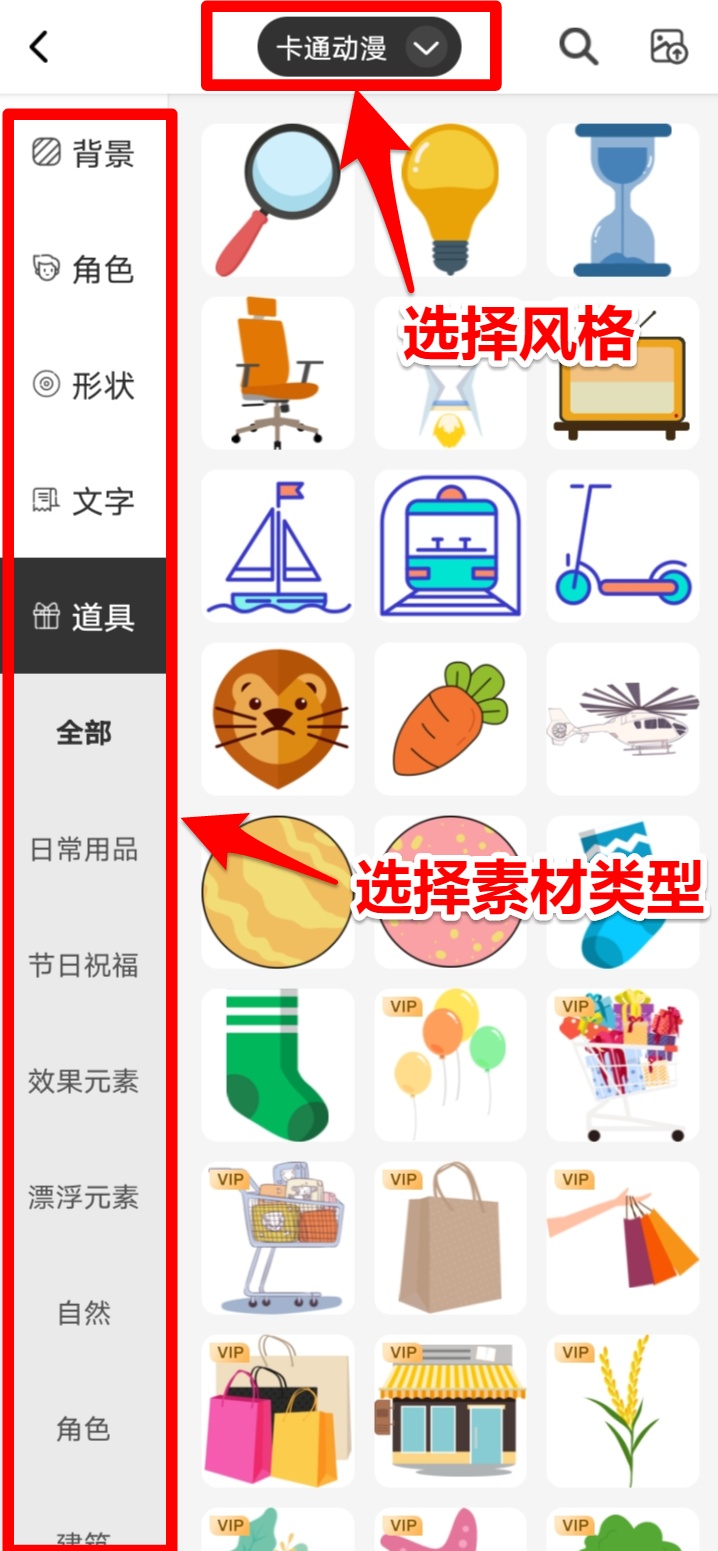The width and height of the screenshot is (718, 1551).
Task: Switch to the 形状 category
Action: pyautogui.click(x=84, y=385)
